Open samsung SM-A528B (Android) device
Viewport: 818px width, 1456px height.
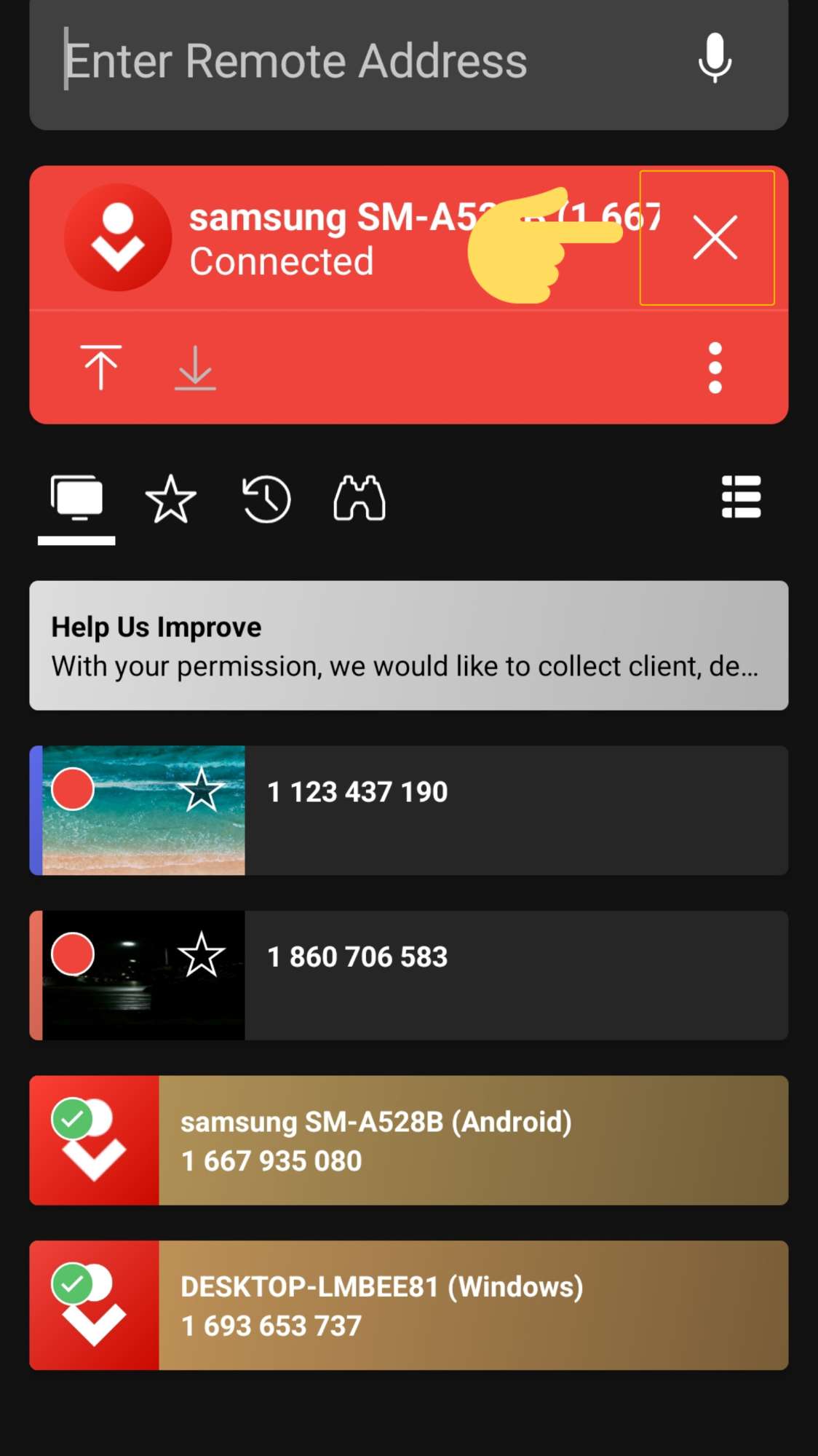point(409,1140)
